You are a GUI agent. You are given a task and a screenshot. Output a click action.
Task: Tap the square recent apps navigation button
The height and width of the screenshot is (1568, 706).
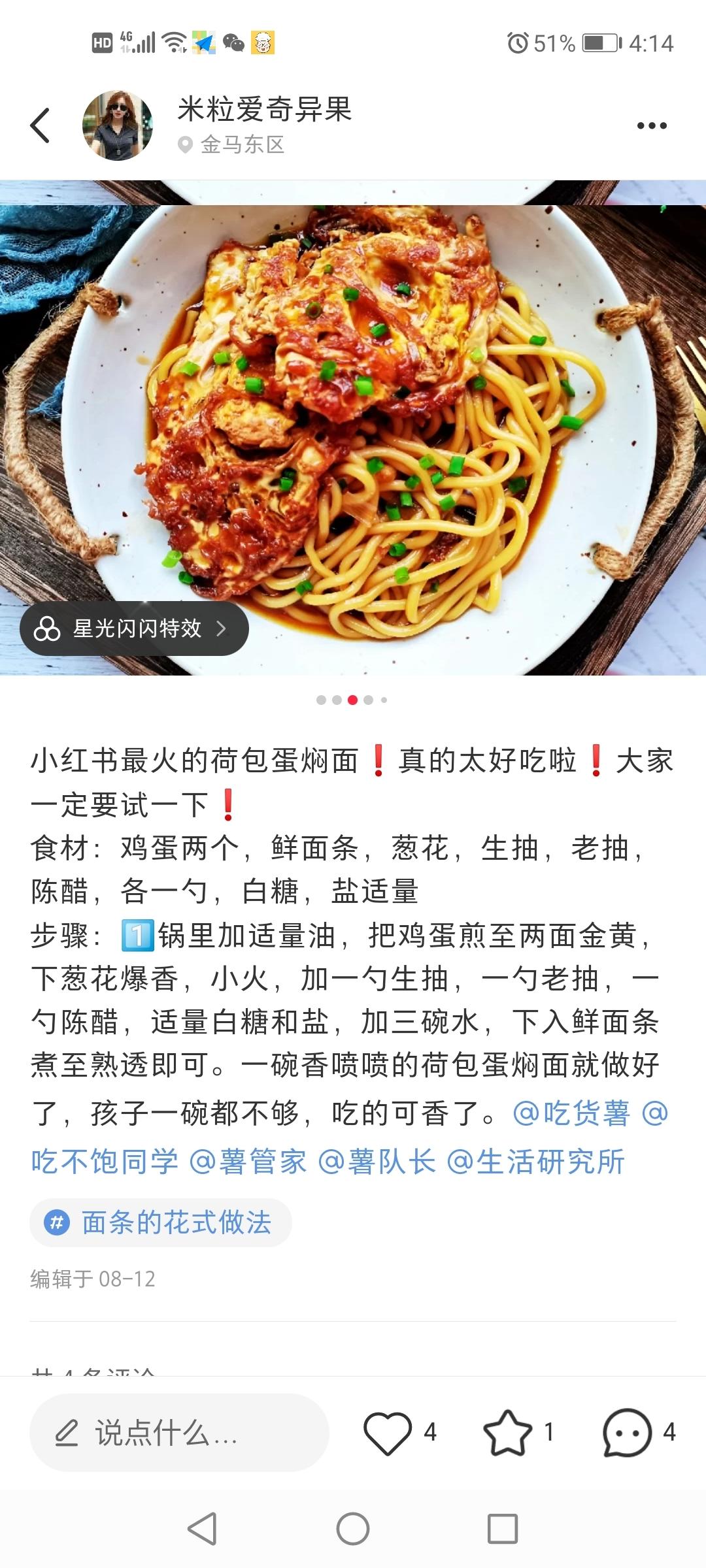click(x=501, y=1530)
